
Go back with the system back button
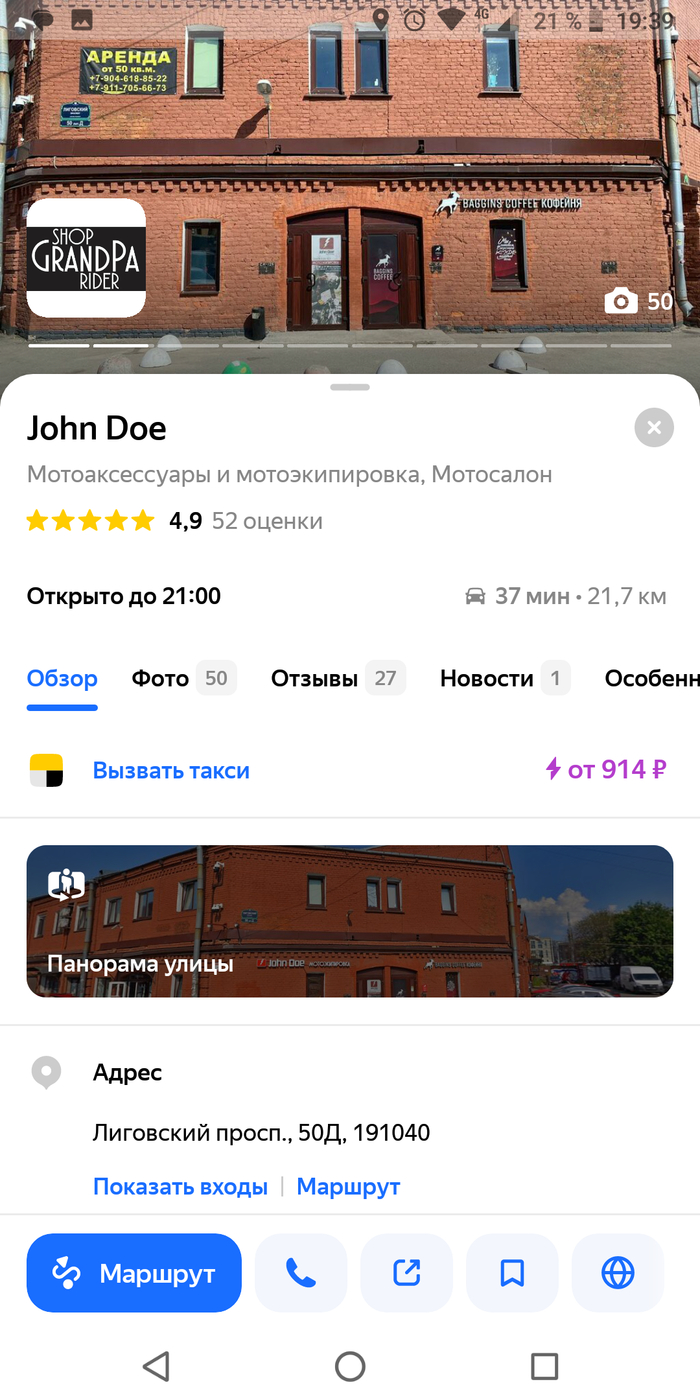156,1366
